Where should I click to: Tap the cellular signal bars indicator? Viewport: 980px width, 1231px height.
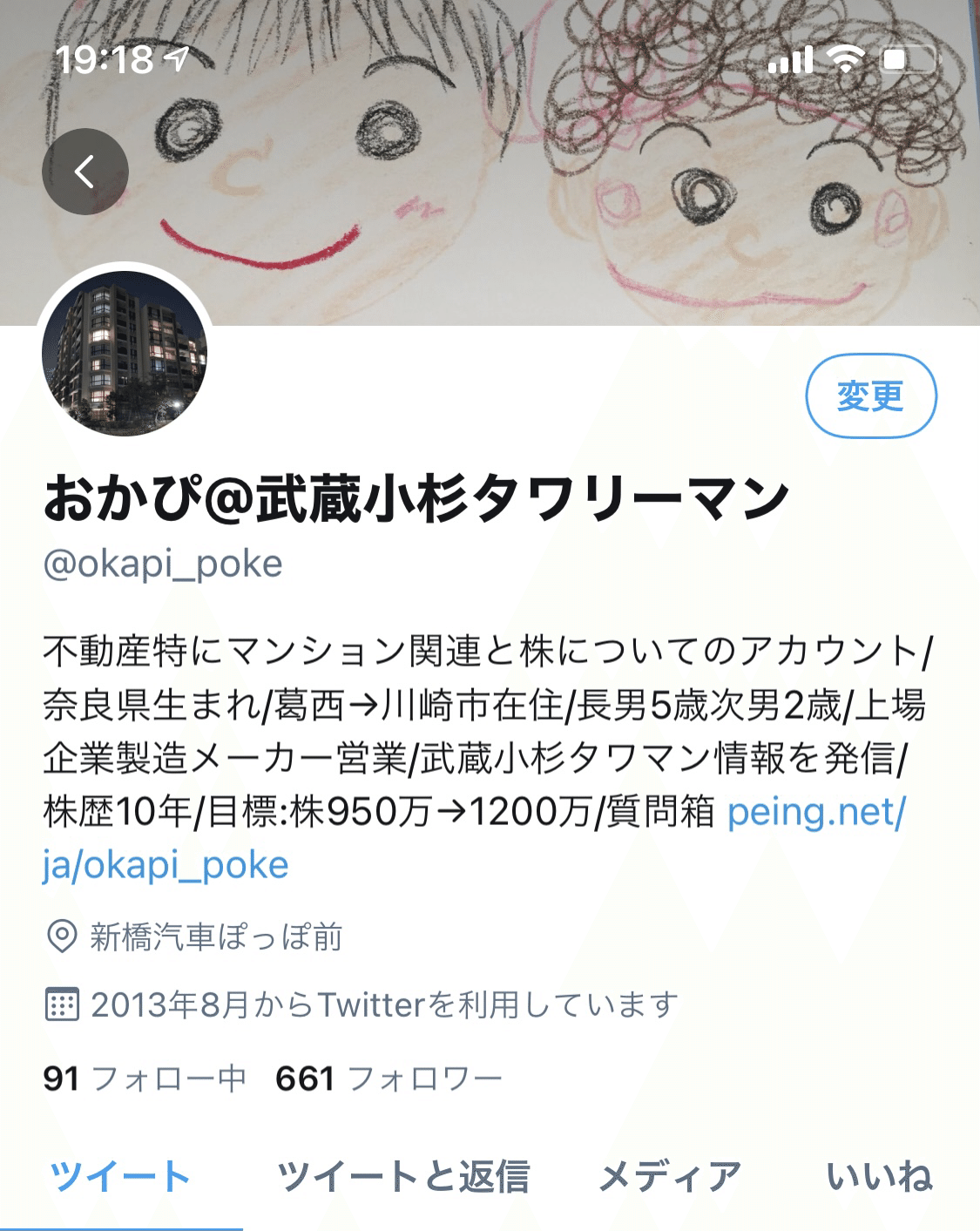tap(794, 60)
